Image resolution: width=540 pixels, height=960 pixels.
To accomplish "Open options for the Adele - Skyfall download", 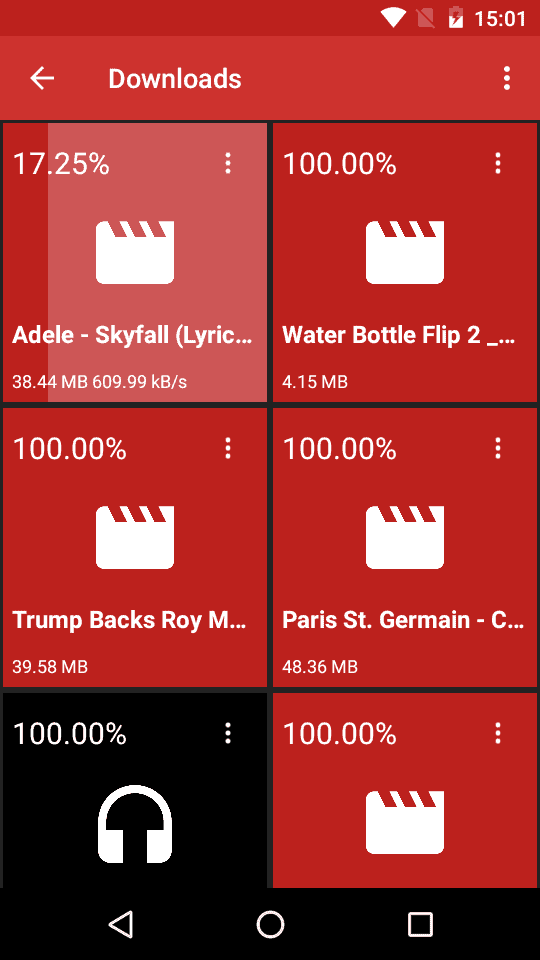I will 228,163.
